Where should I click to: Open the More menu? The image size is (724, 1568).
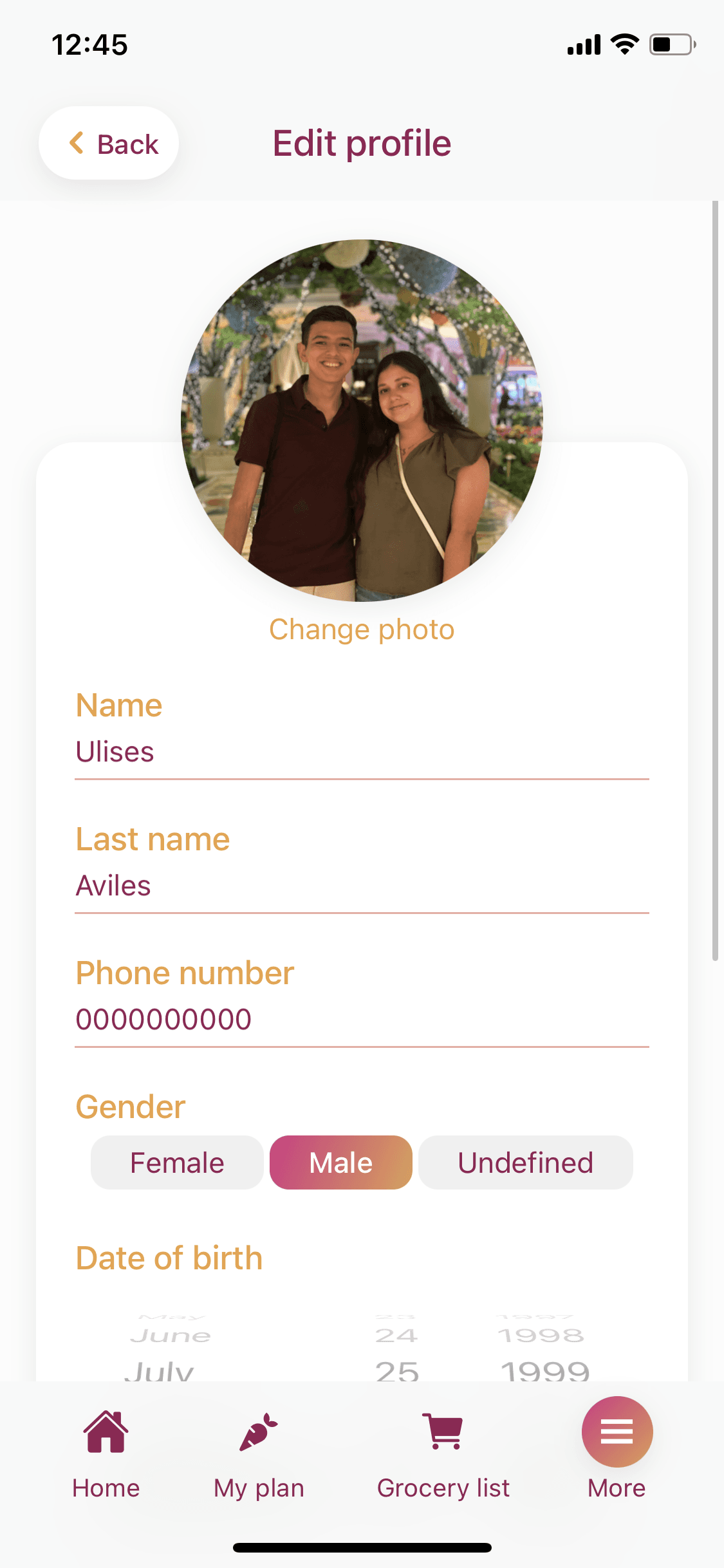(617, 1442)
